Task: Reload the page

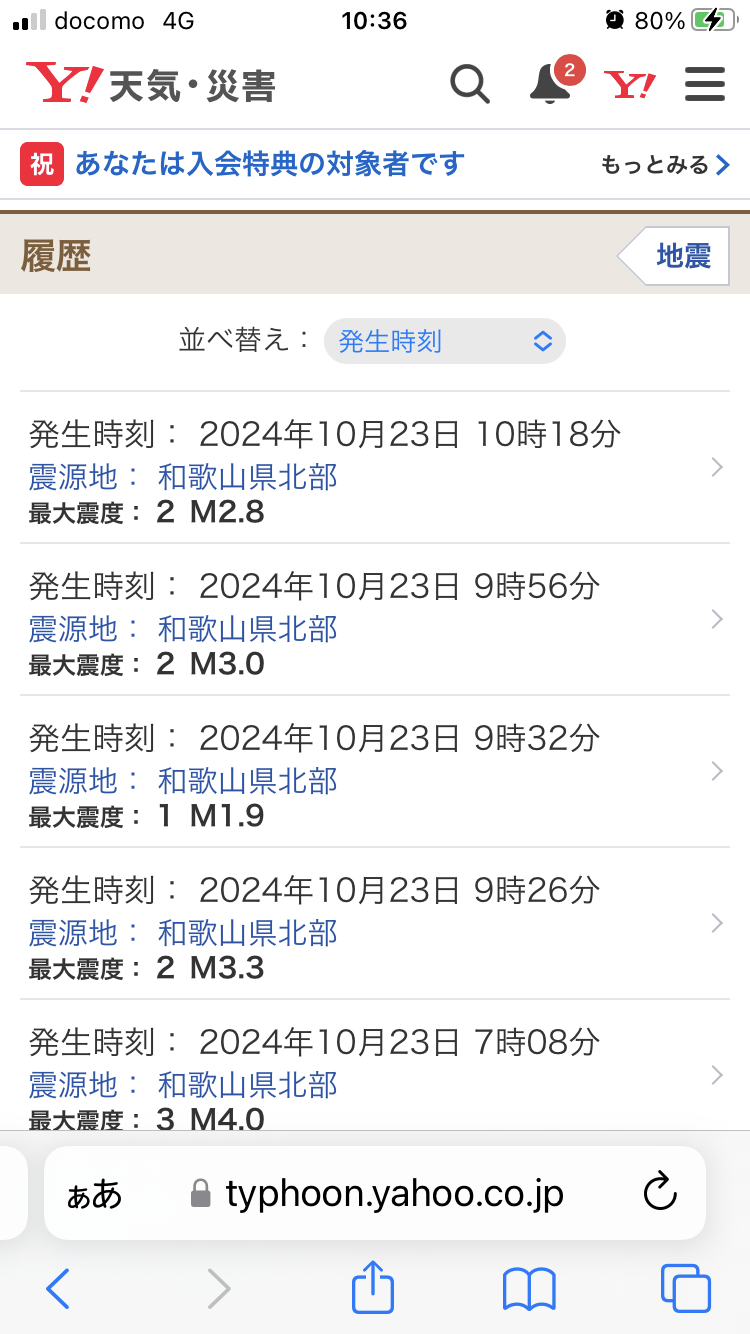Action: 660,1193
